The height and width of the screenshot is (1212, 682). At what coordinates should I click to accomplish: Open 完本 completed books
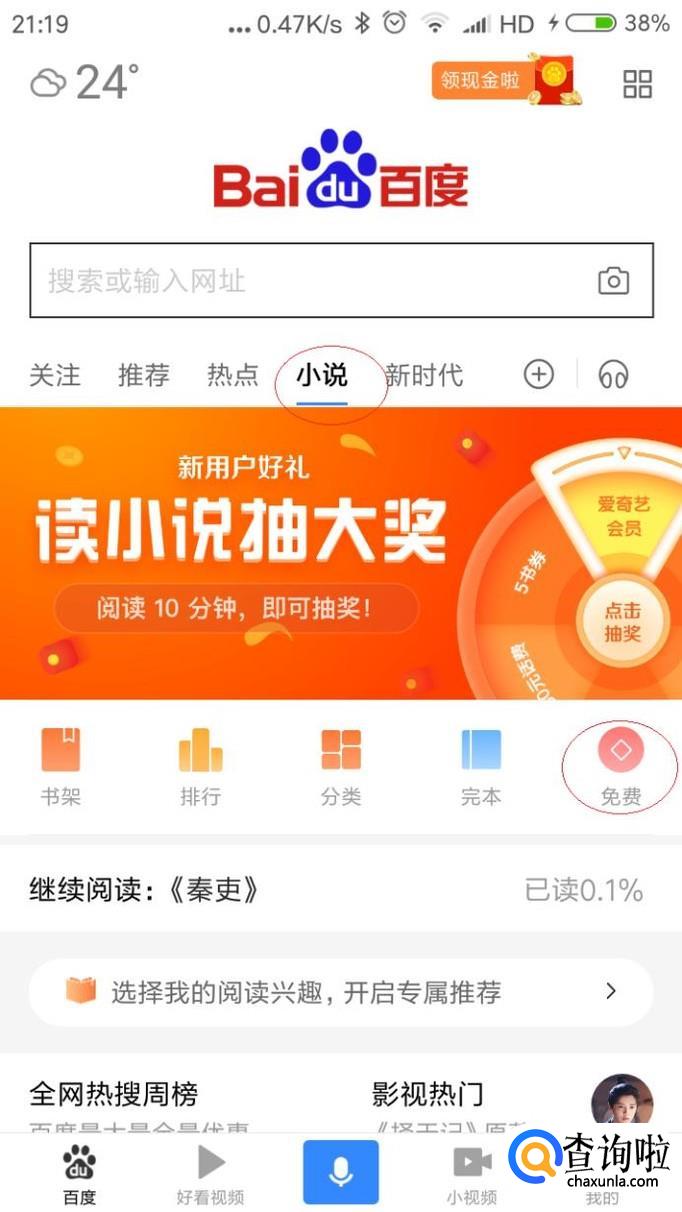(x=480, y=767)
